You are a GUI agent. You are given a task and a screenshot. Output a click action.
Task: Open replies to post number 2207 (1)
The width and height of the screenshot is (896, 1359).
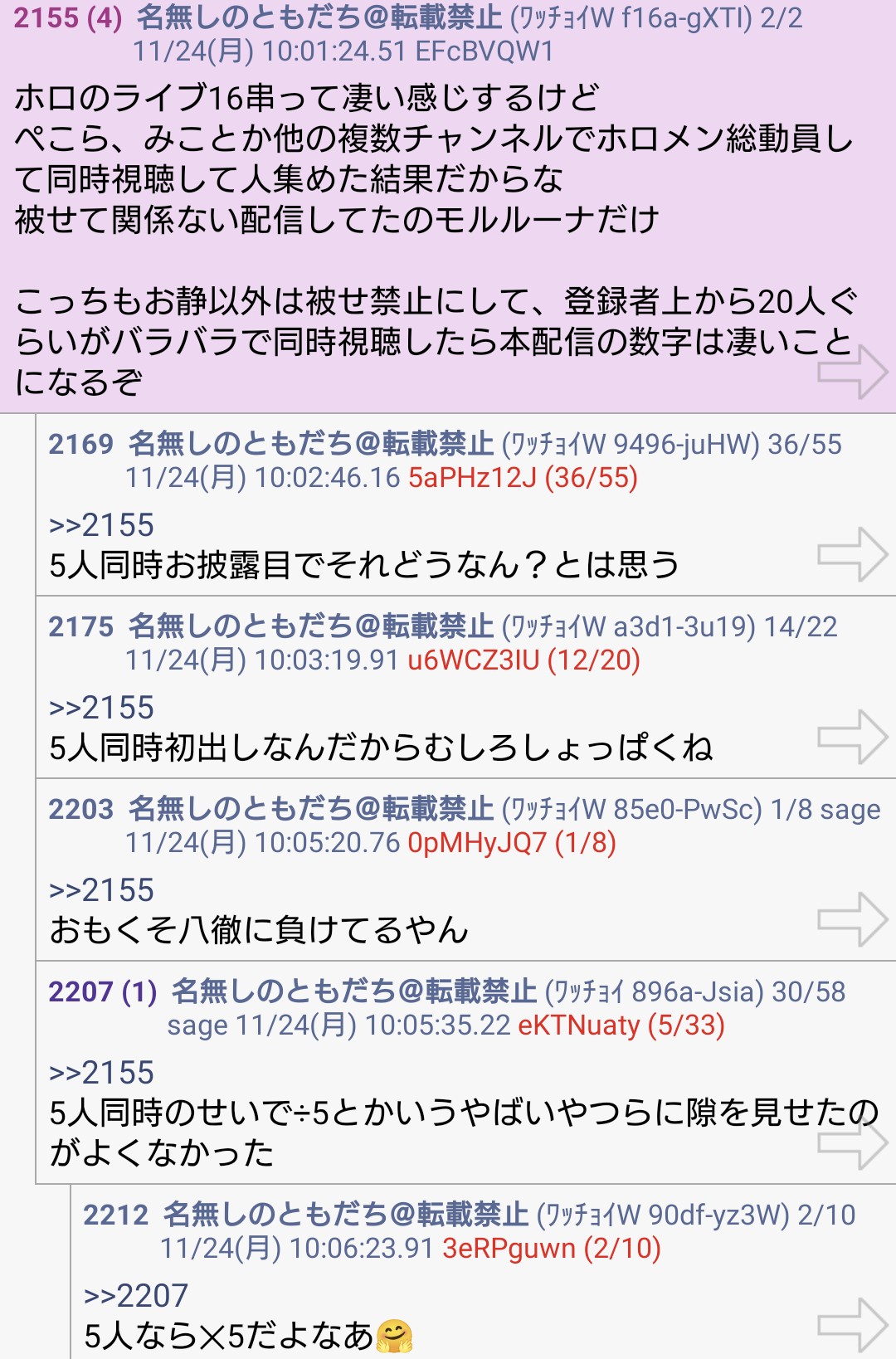coord(102,991)
